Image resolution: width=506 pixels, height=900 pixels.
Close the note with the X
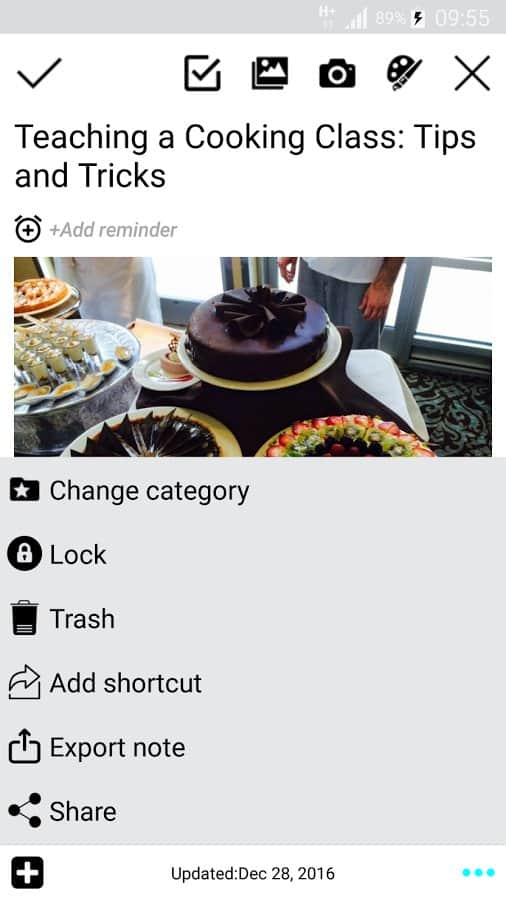tap(472, 73)
